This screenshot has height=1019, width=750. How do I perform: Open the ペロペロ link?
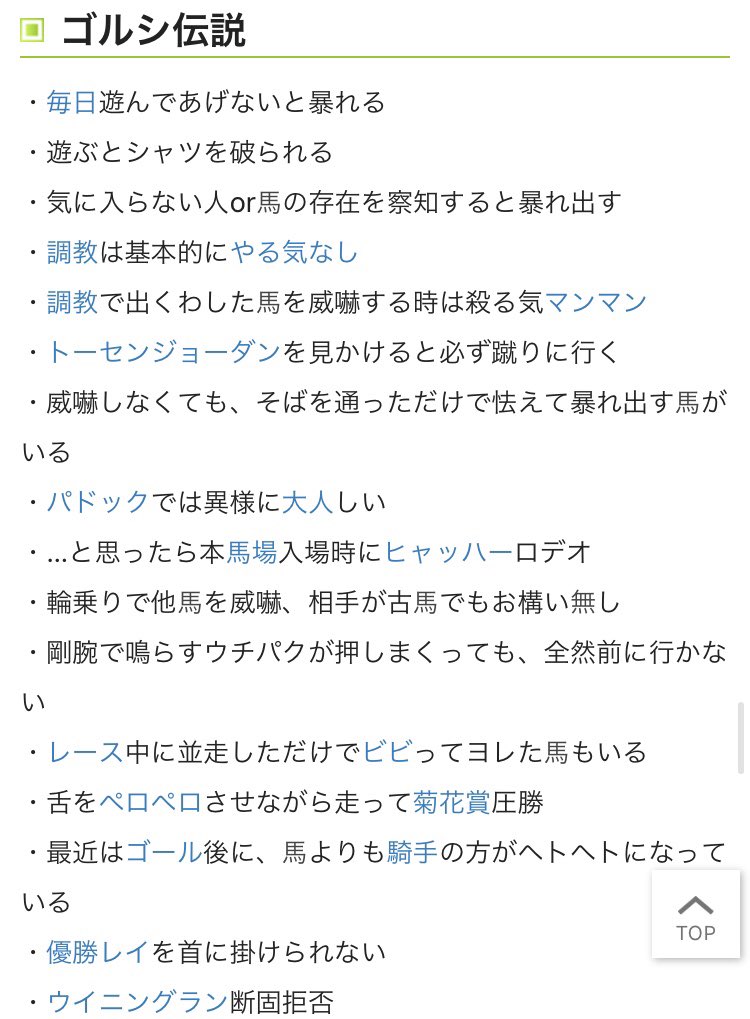[x=150, y=801]
